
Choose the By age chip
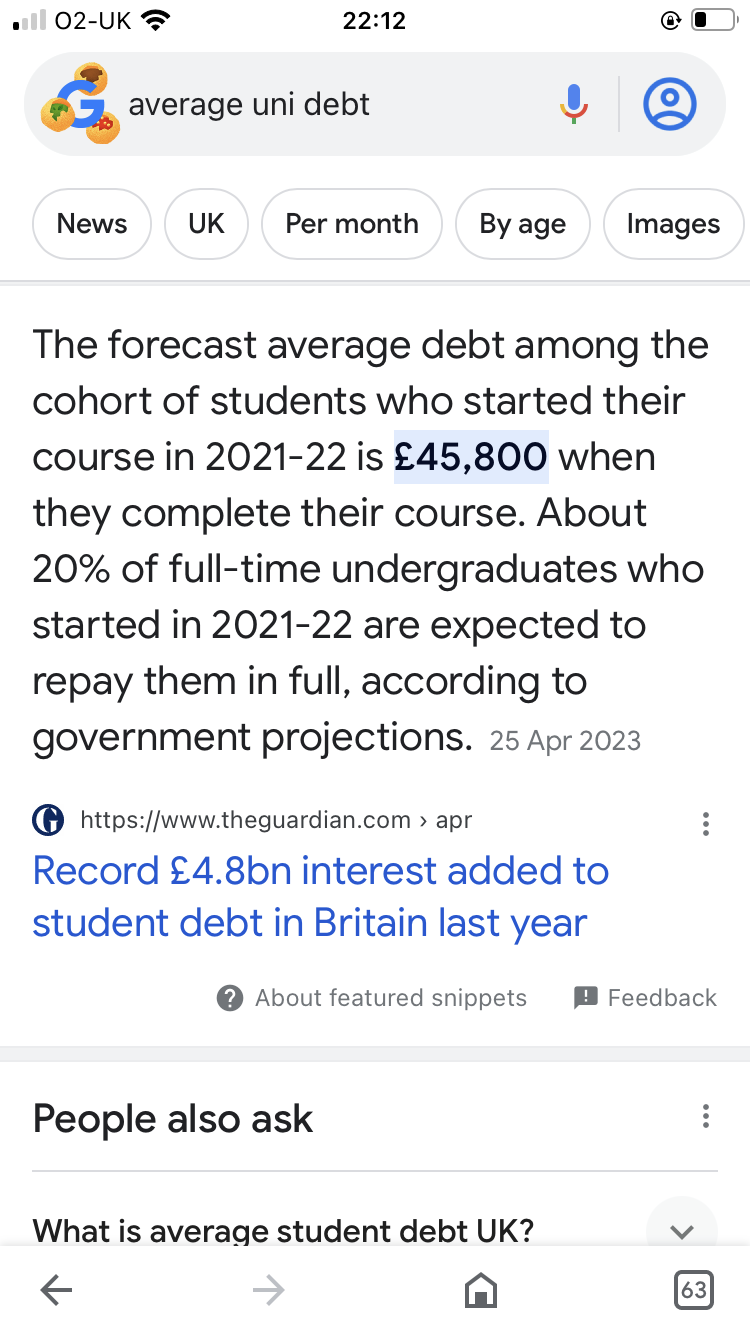click(x=522, y=224)
